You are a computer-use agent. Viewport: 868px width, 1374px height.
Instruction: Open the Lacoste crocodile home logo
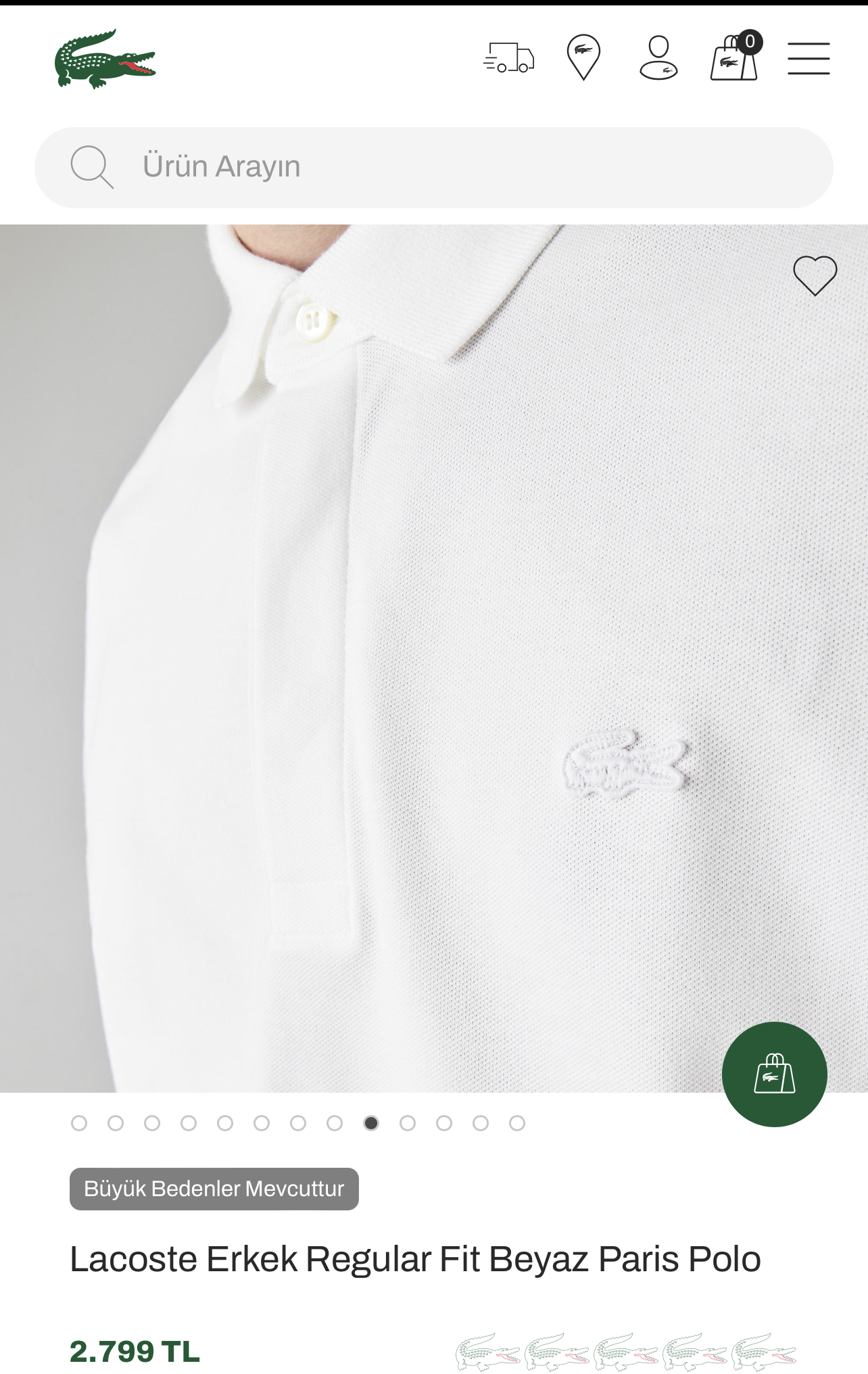(x=105, y=59)
